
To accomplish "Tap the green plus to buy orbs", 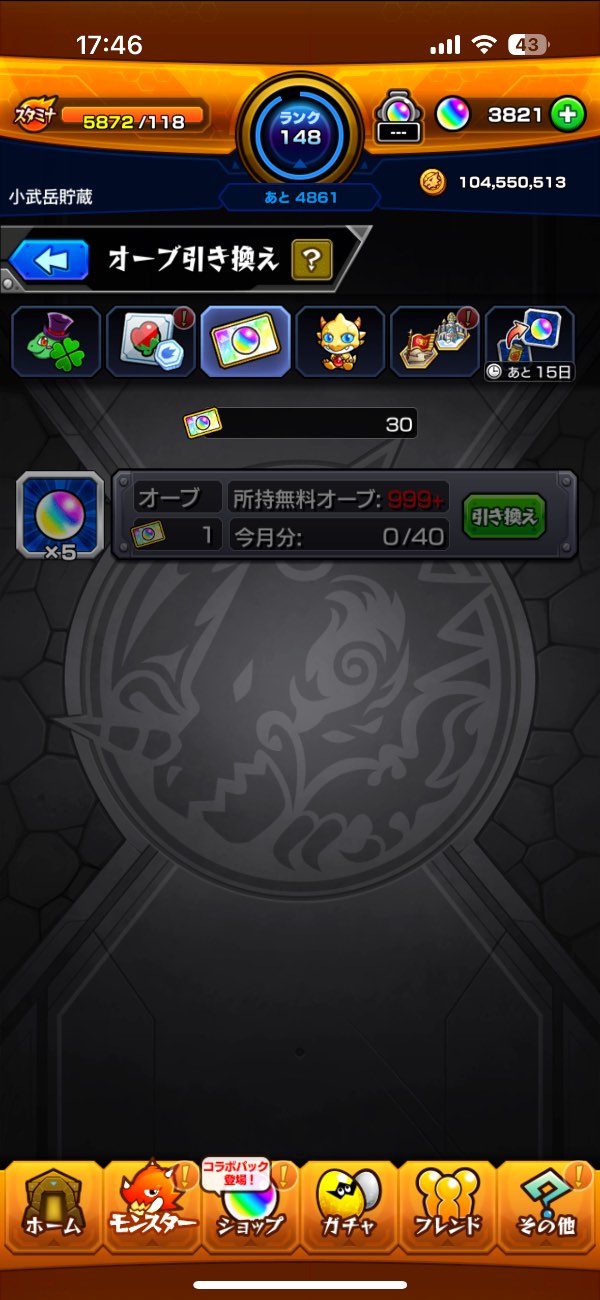I will coord(566,115).
